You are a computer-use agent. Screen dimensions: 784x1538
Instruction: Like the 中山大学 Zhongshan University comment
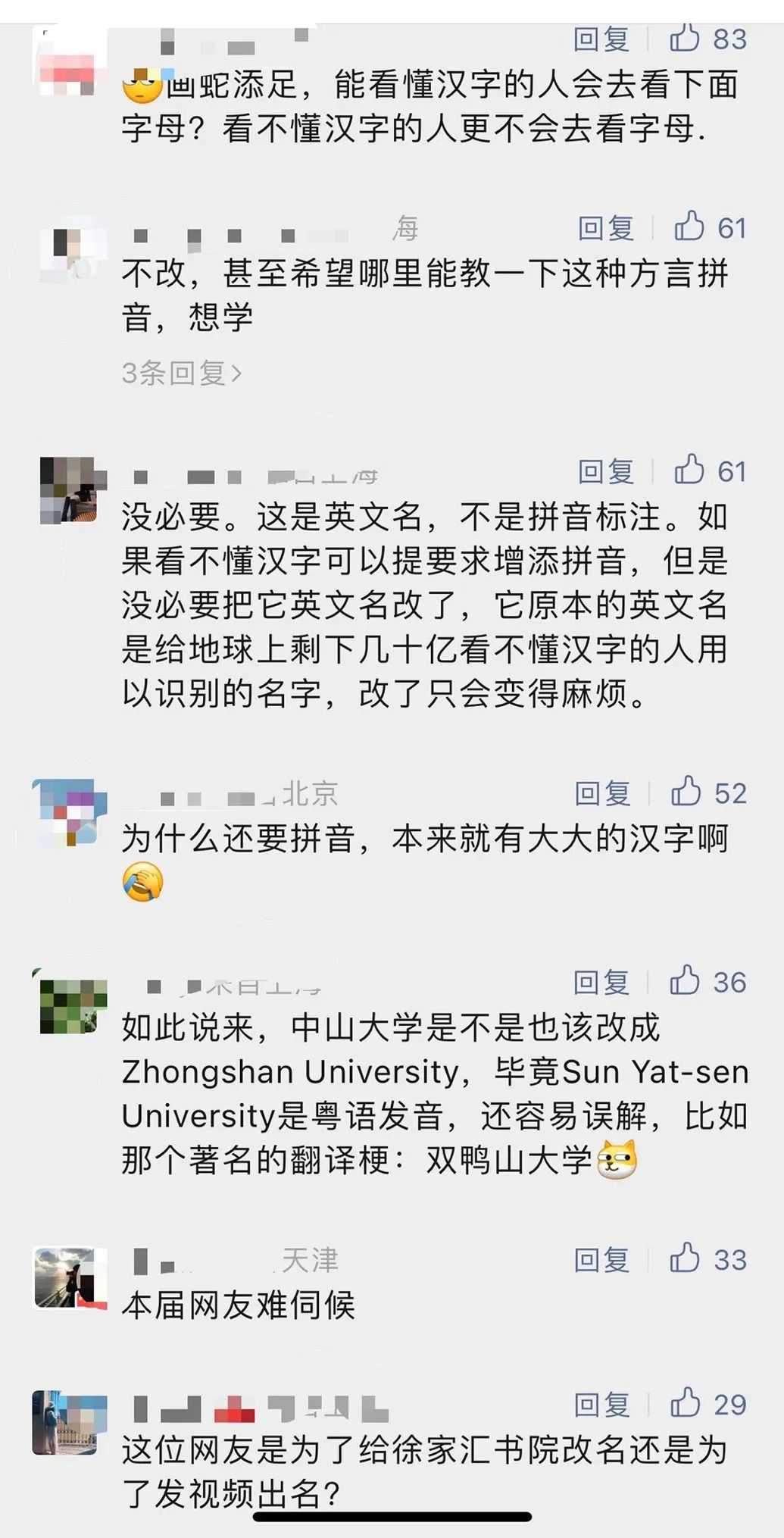[685, 981]
